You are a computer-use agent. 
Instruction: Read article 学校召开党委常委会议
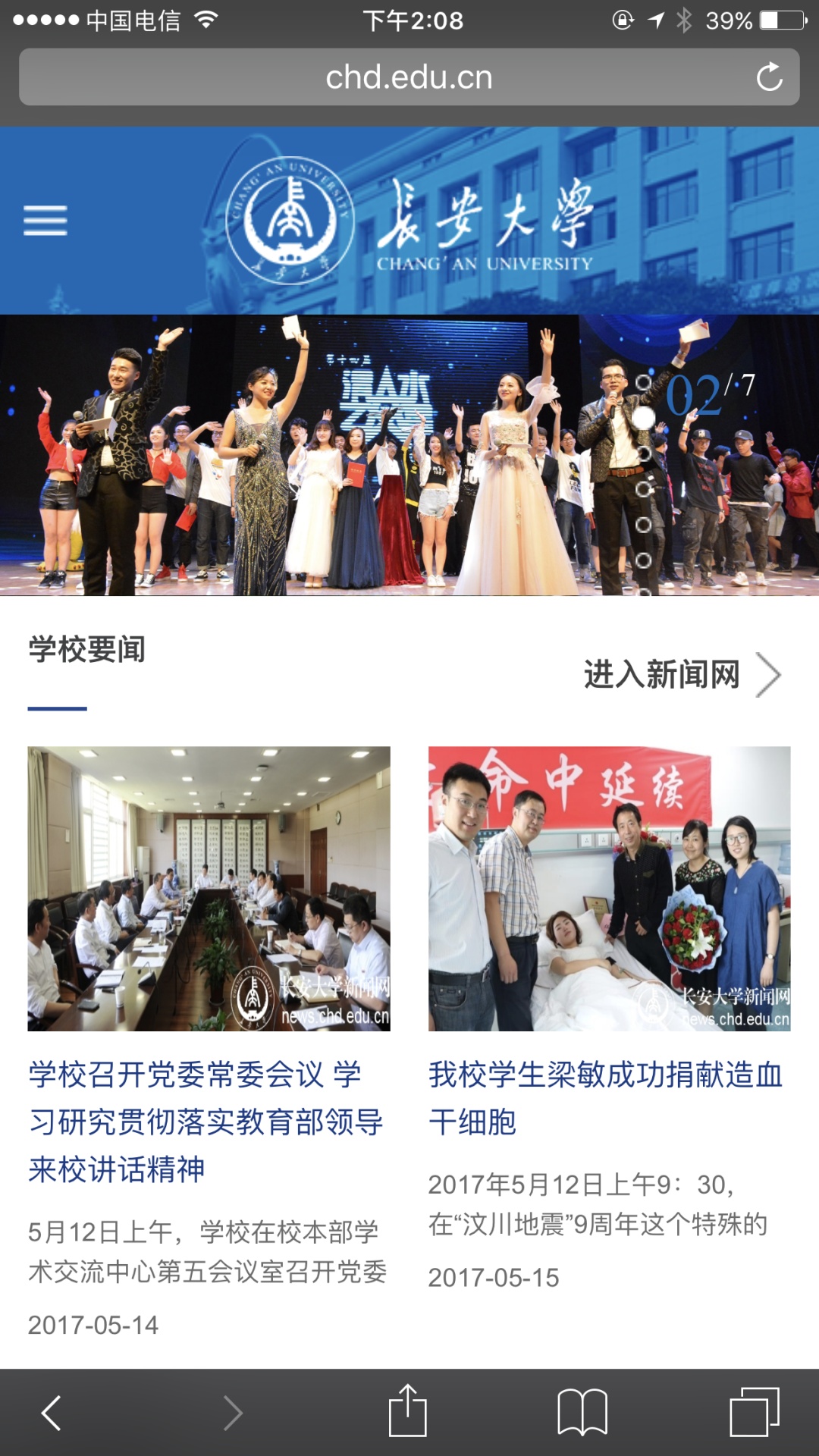(206, 1121)
